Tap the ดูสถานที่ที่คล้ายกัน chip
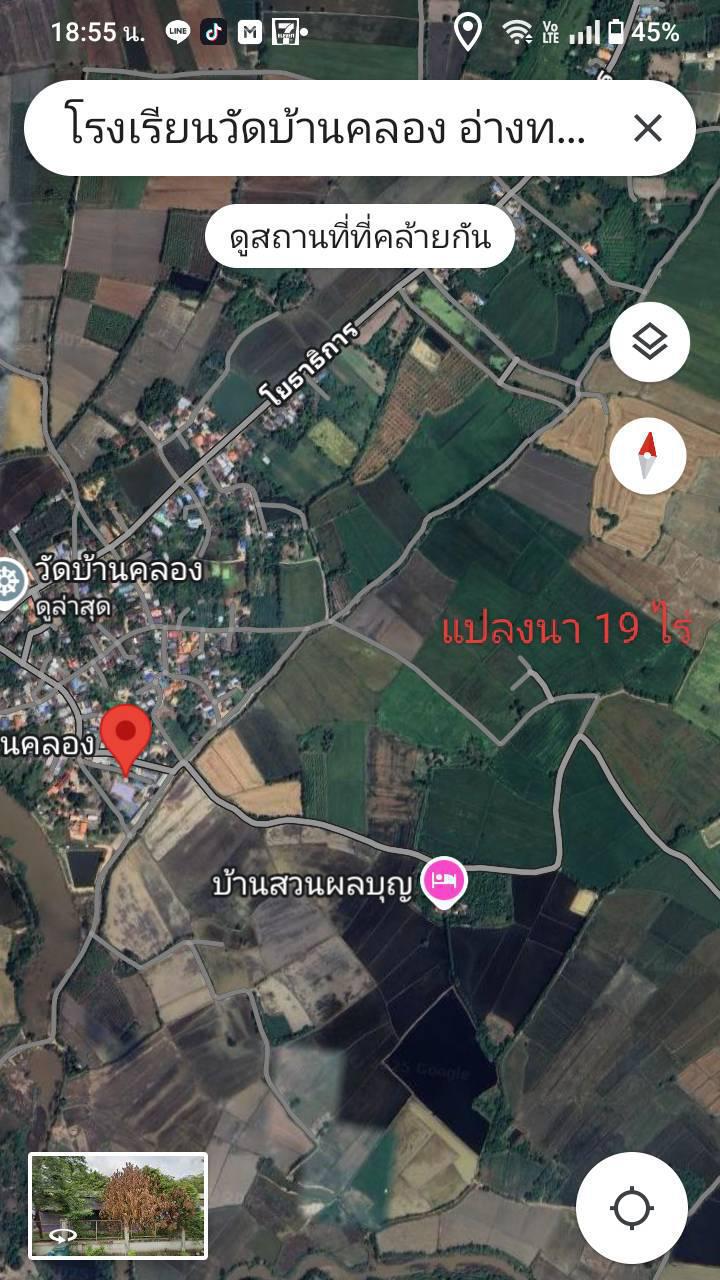The width and height of the screenshot is (720, 1280). (360, 238)
